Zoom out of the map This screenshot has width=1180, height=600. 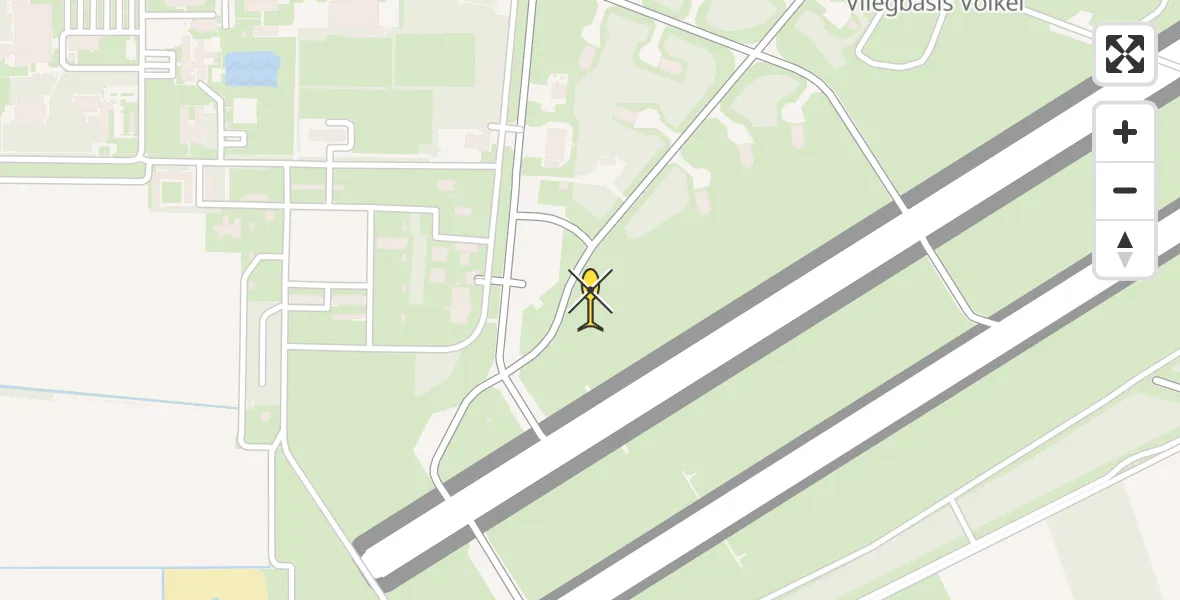point(1125,191)
